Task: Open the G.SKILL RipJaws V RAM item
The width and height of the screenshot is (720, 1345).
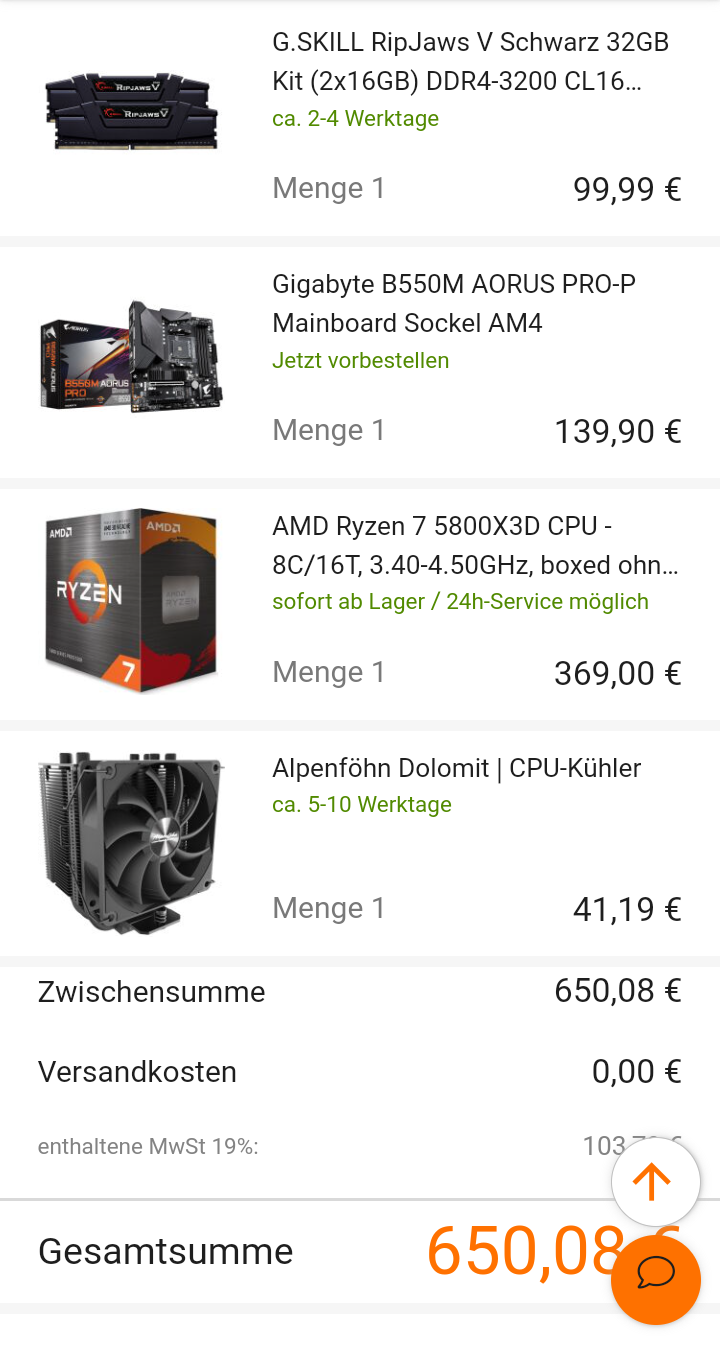Action: [x=470, y=62]
